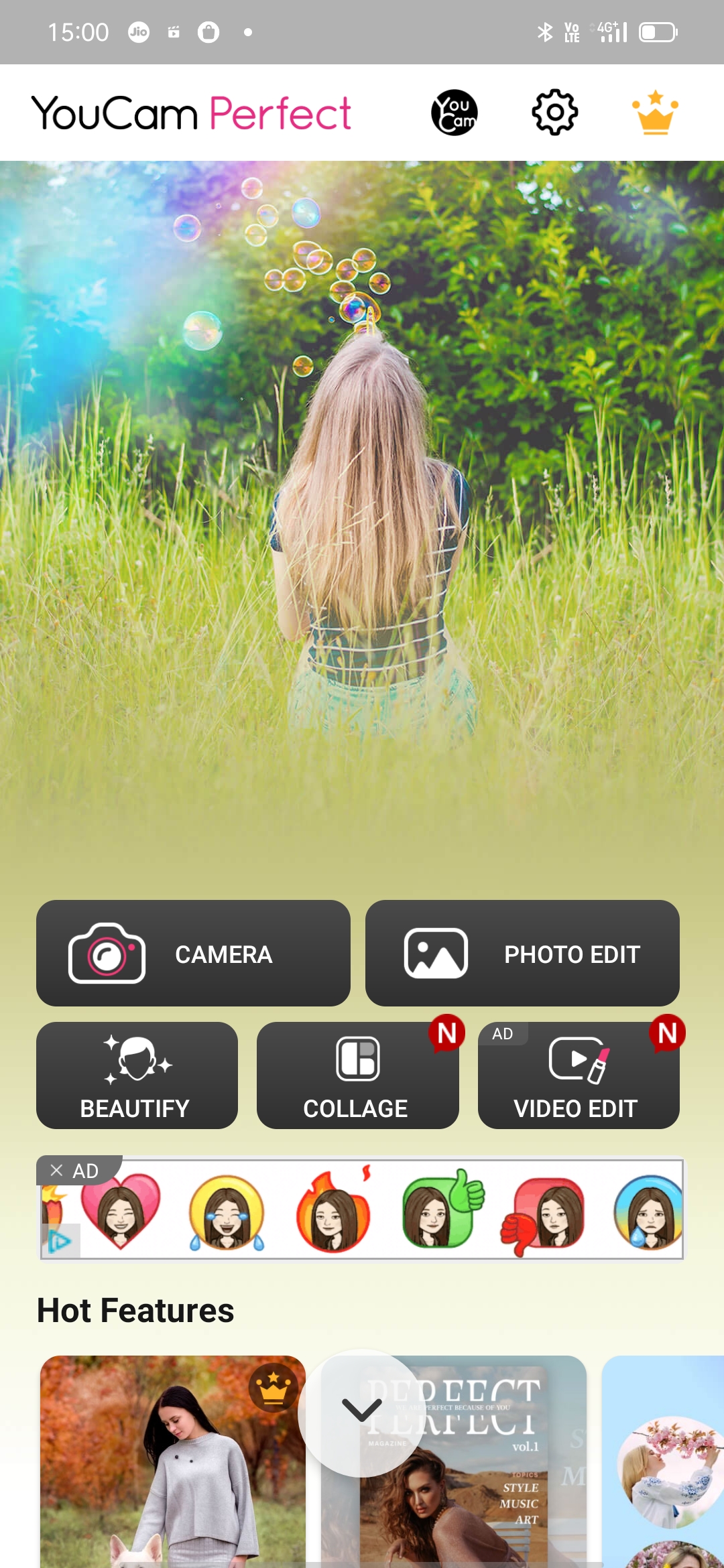Open the YouCam community icon
Viewport: 724px width, 1568px height.
[x=454, y=113]
